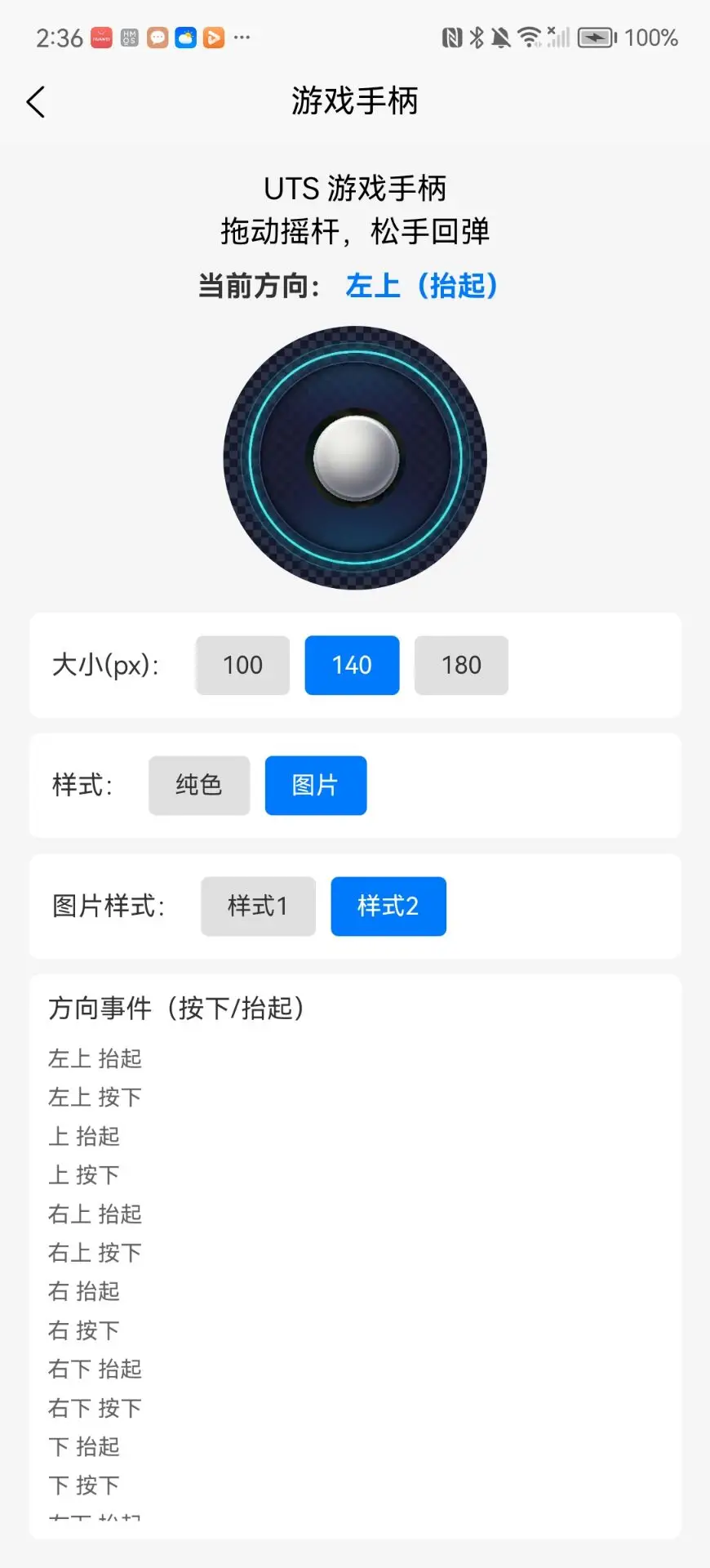This screenshot has width=710, height=1568.
Task: Choose image style 样式2
Action: [x=388, y=906]
